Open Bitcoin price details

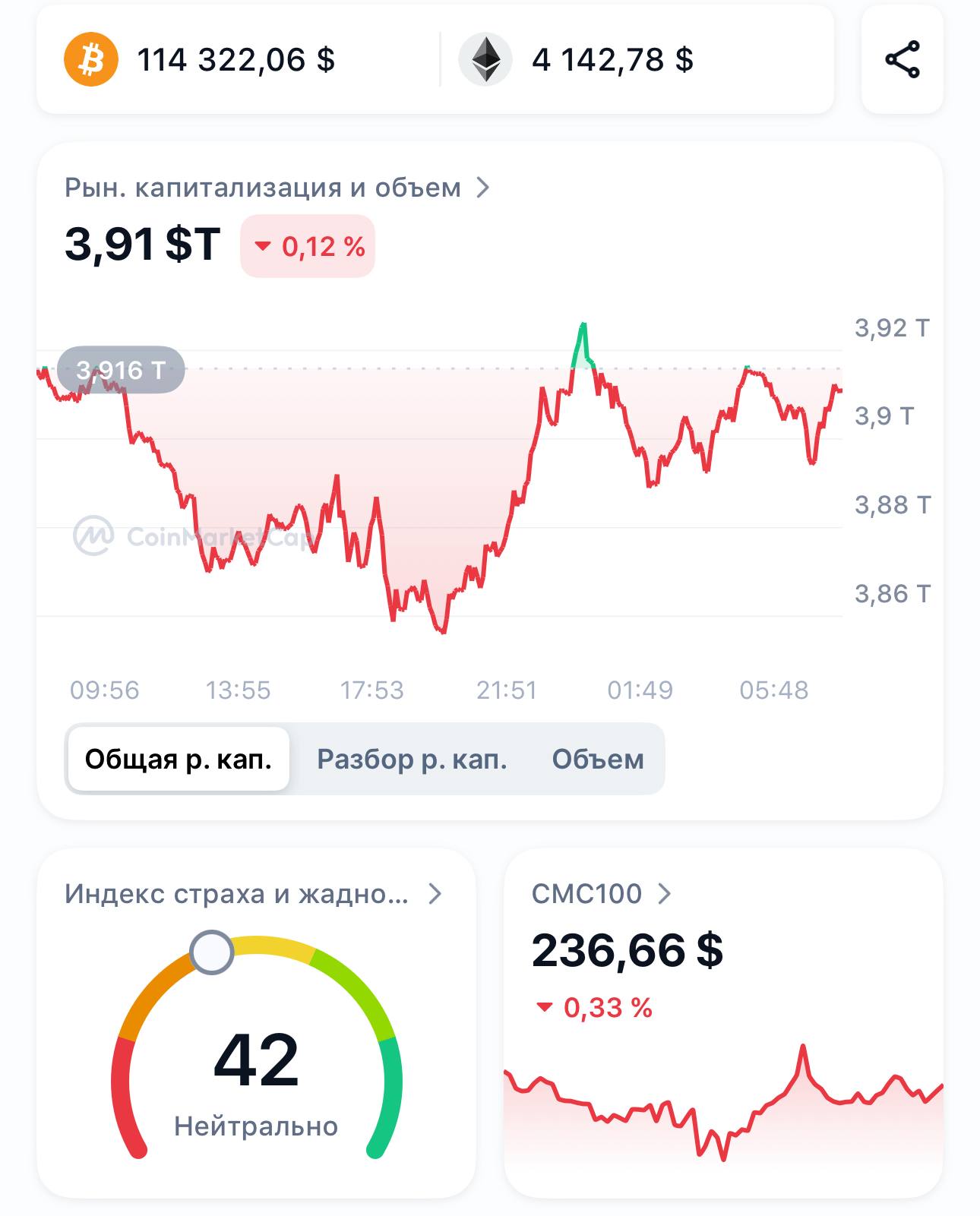200,60
